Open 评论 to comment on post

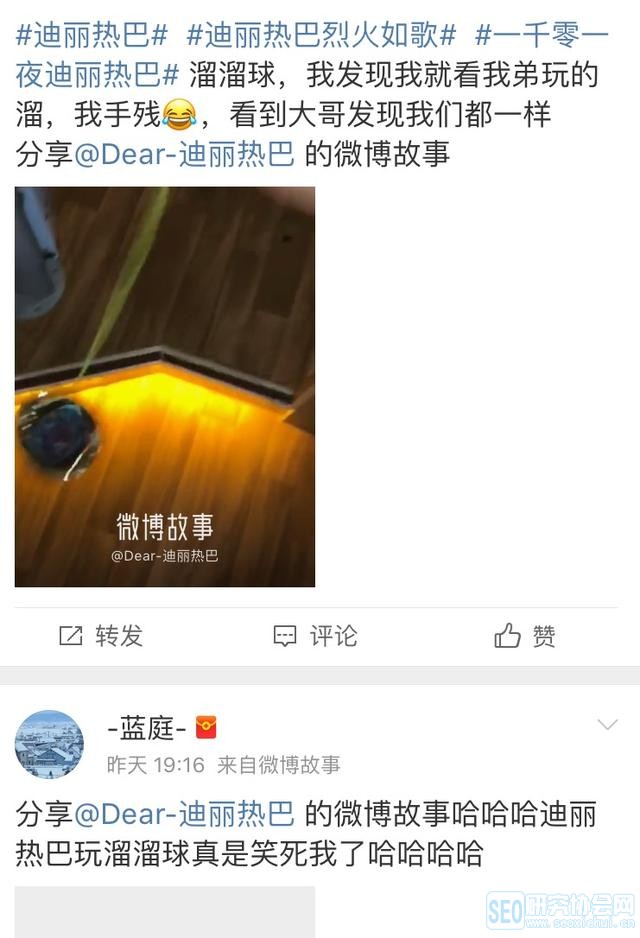315,636
